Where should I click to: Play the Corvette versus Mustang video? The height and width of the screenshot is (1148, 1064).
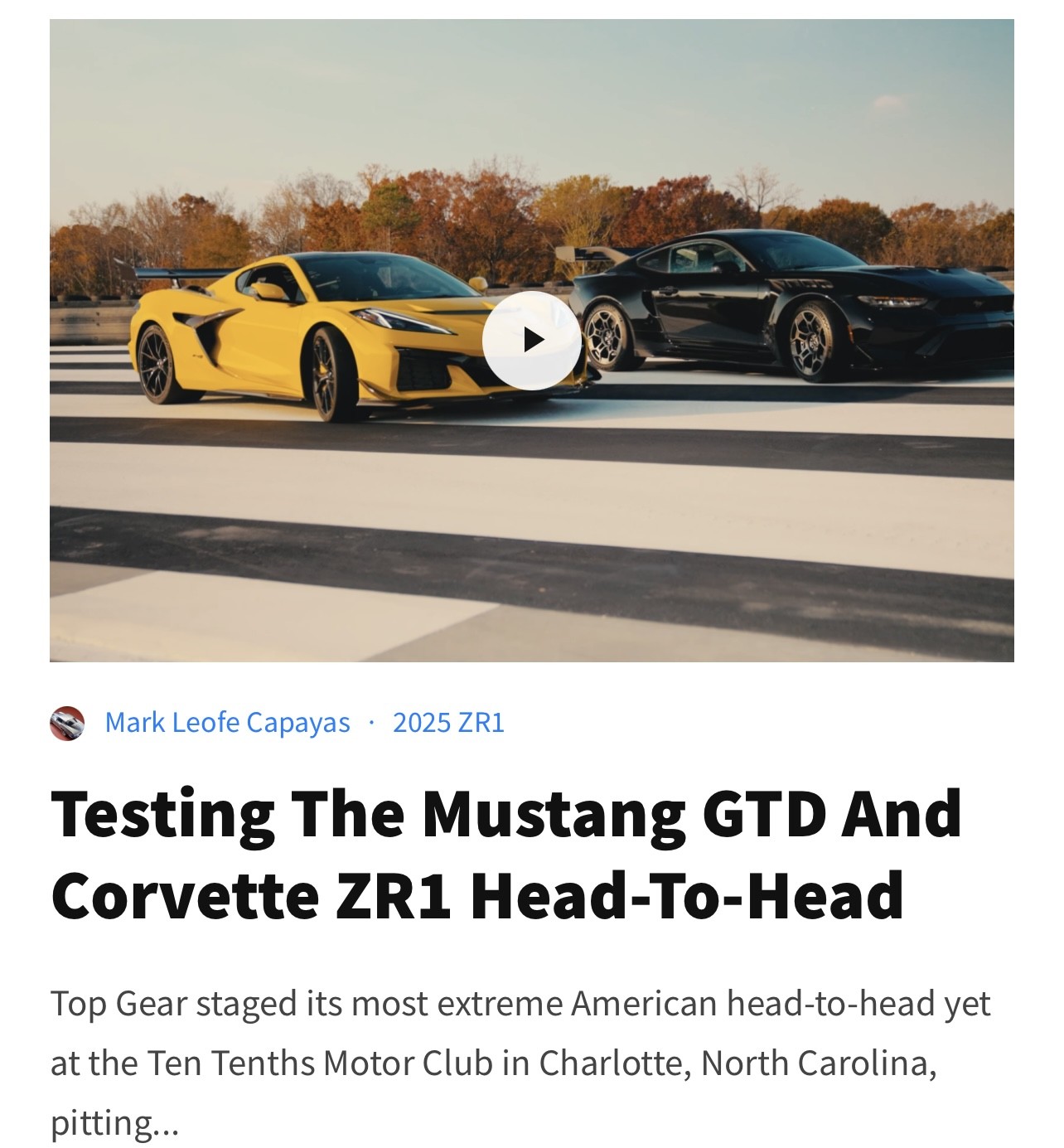[x=531, y=340]
